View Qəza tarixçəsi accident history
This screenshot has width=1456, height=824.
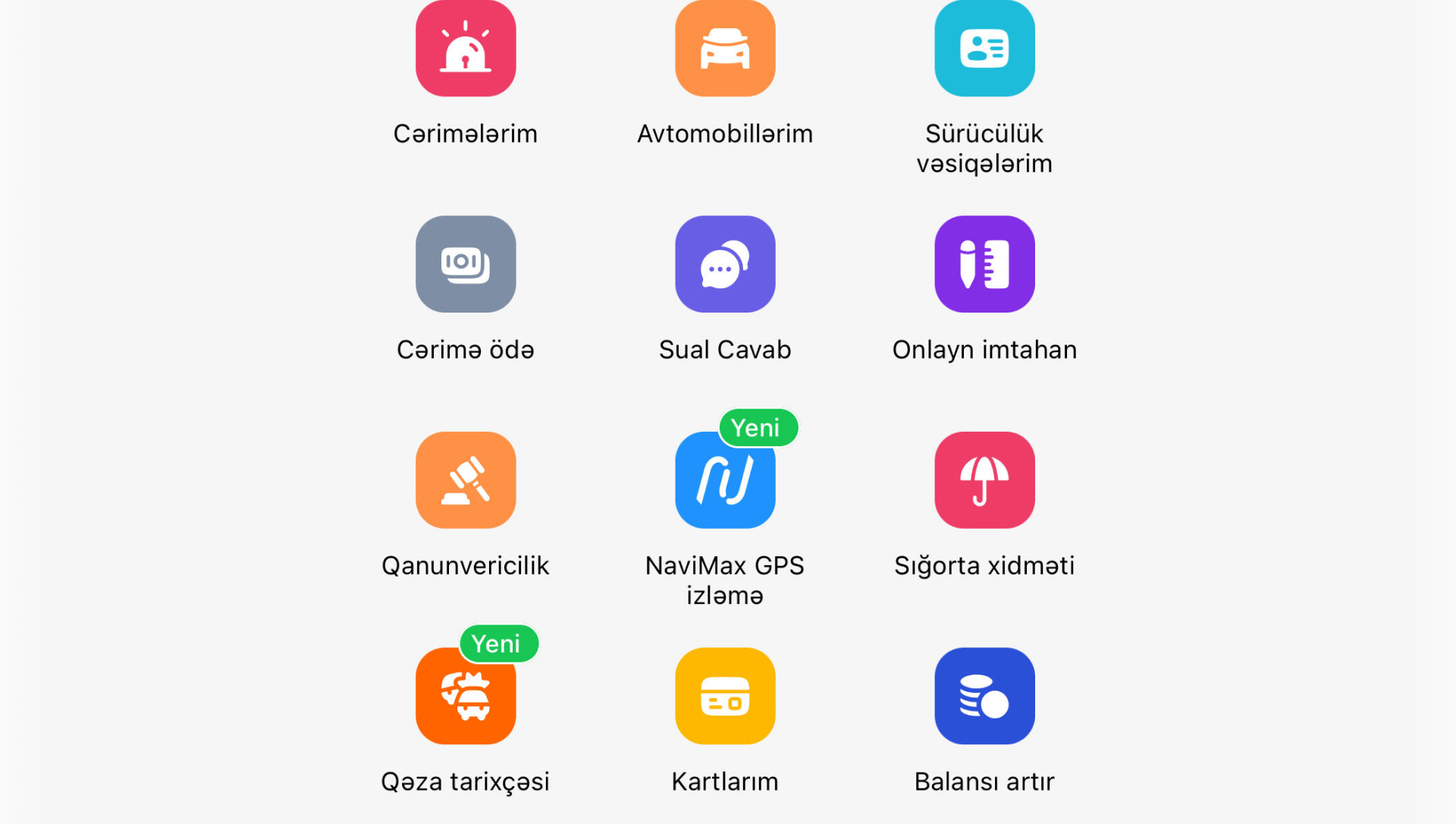pos(466,696)
